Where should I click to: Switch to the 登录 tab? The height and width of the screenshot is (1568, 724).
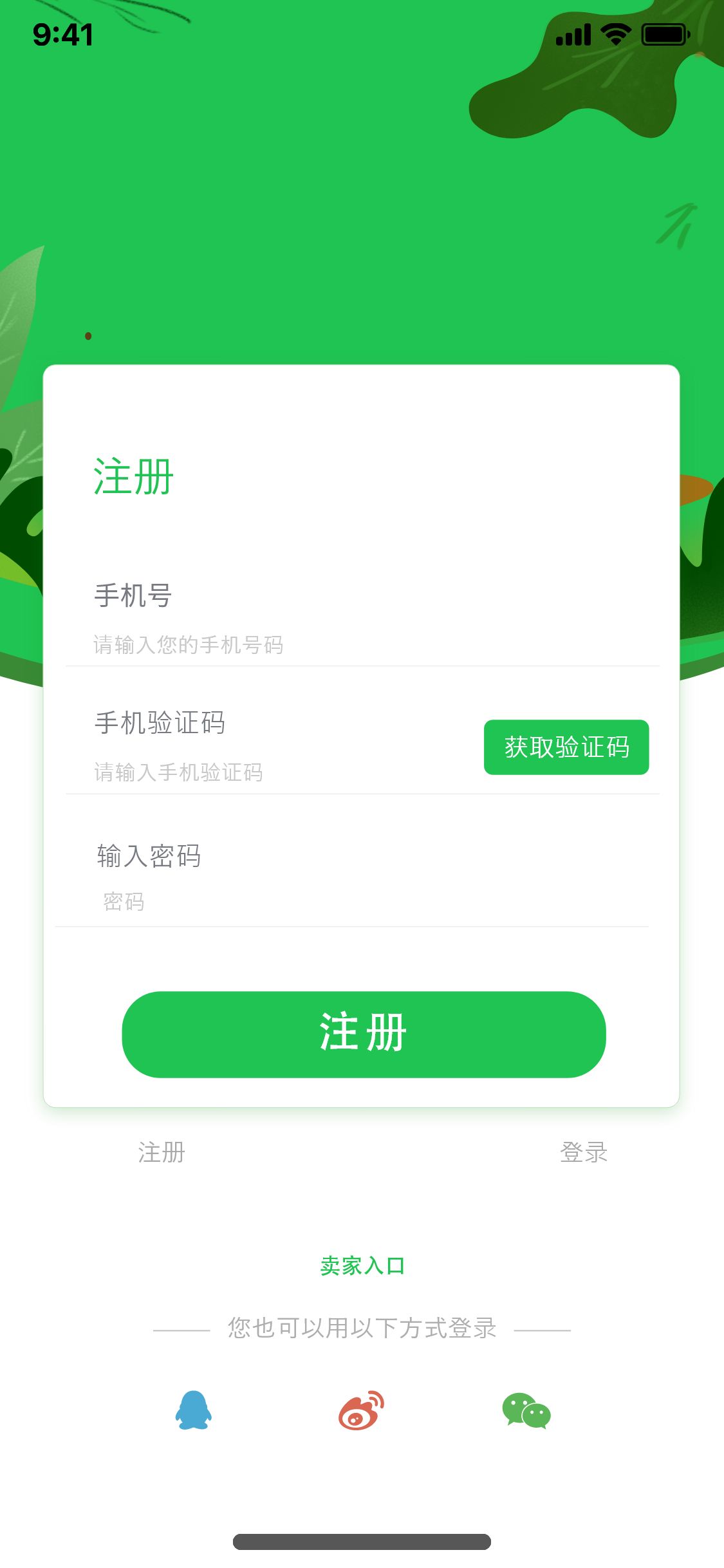(584, 1152)
